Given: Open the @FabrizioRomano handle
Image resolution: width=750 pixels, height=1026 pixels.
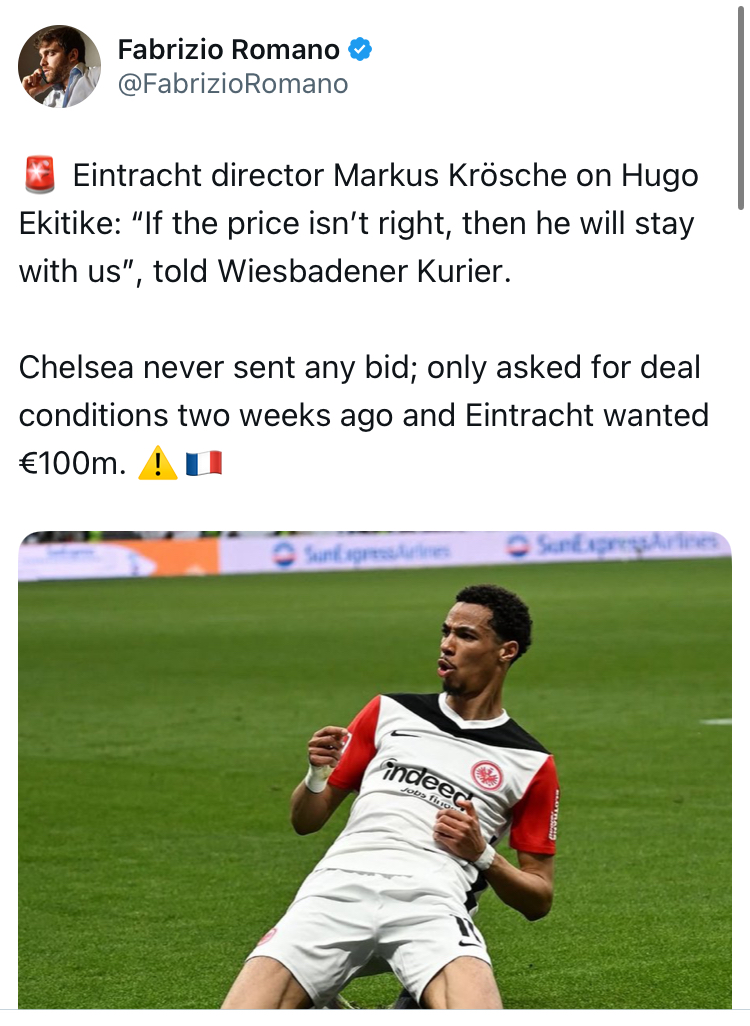Looking at the screenshot, I should point(233,85).
